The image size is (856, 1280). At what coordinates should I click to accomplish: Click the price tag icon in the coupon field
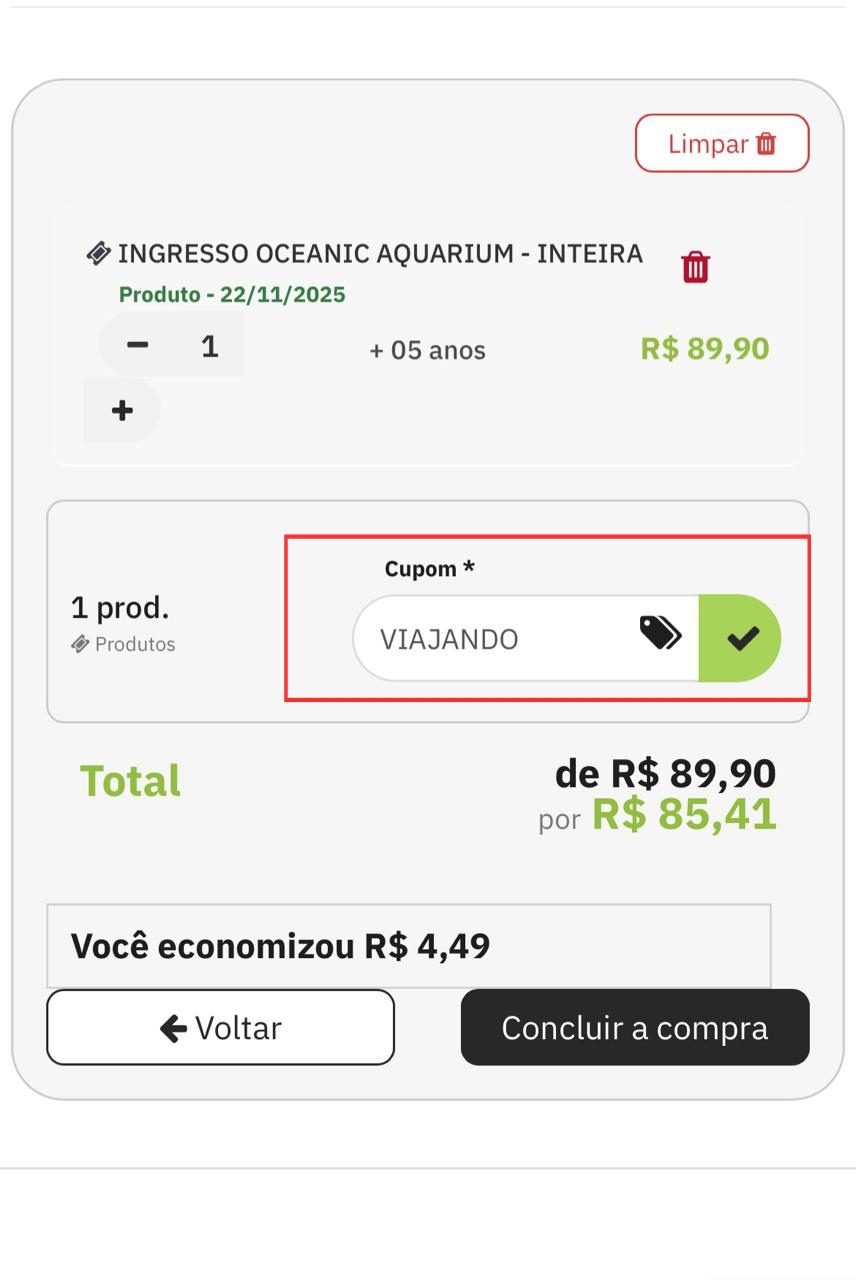659,633
